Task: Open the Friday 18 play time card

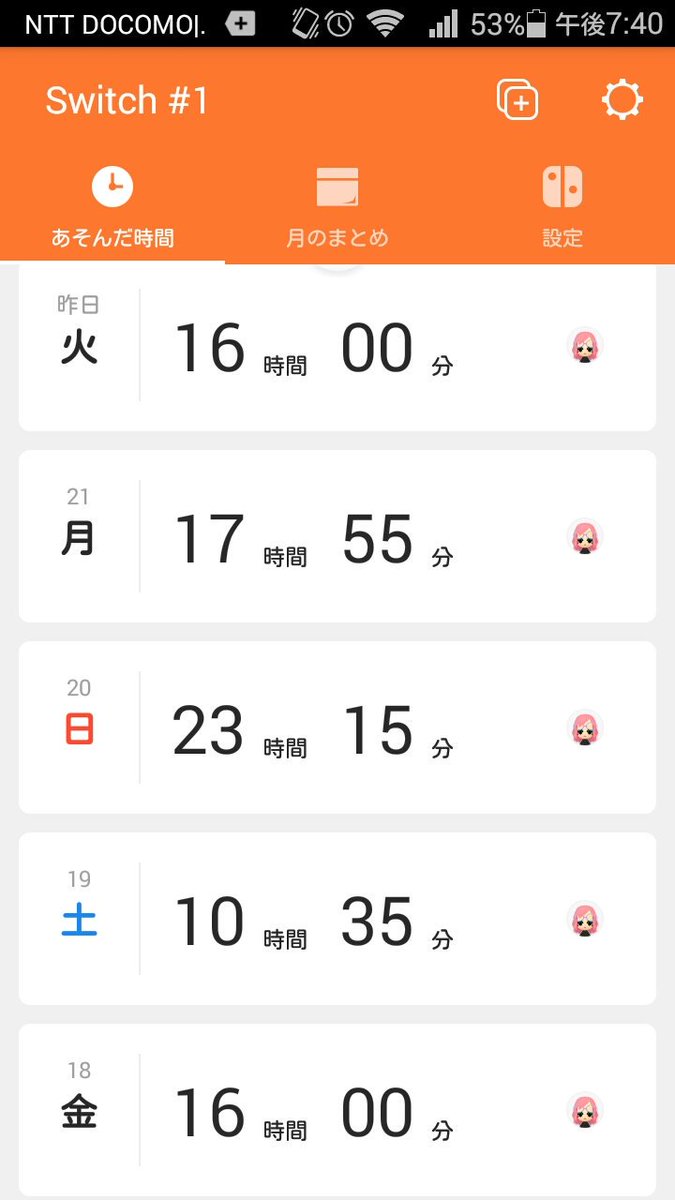Action: tap(337, 1109)
